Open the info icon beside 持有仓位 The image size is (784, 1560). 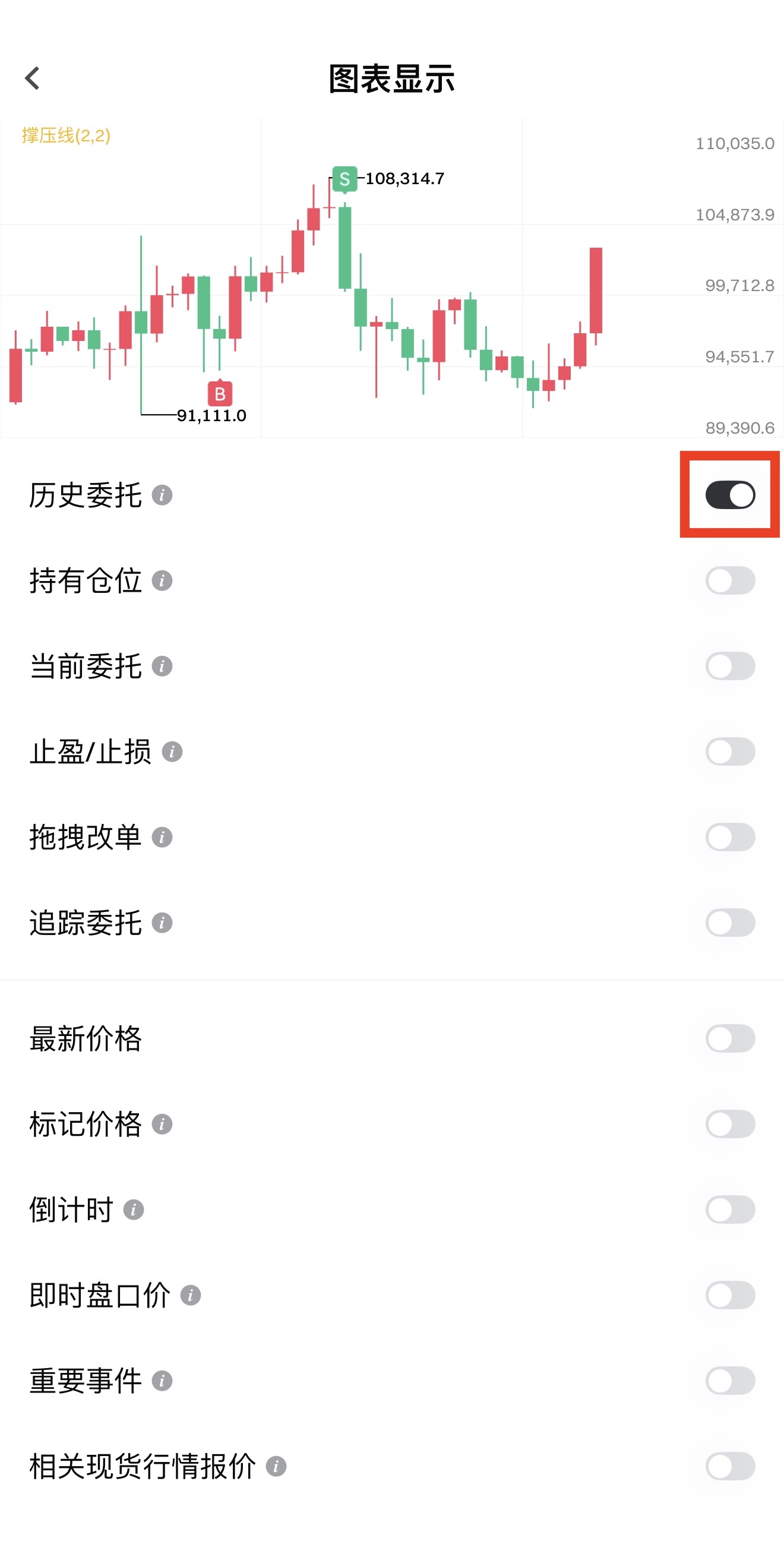point(162,581)
